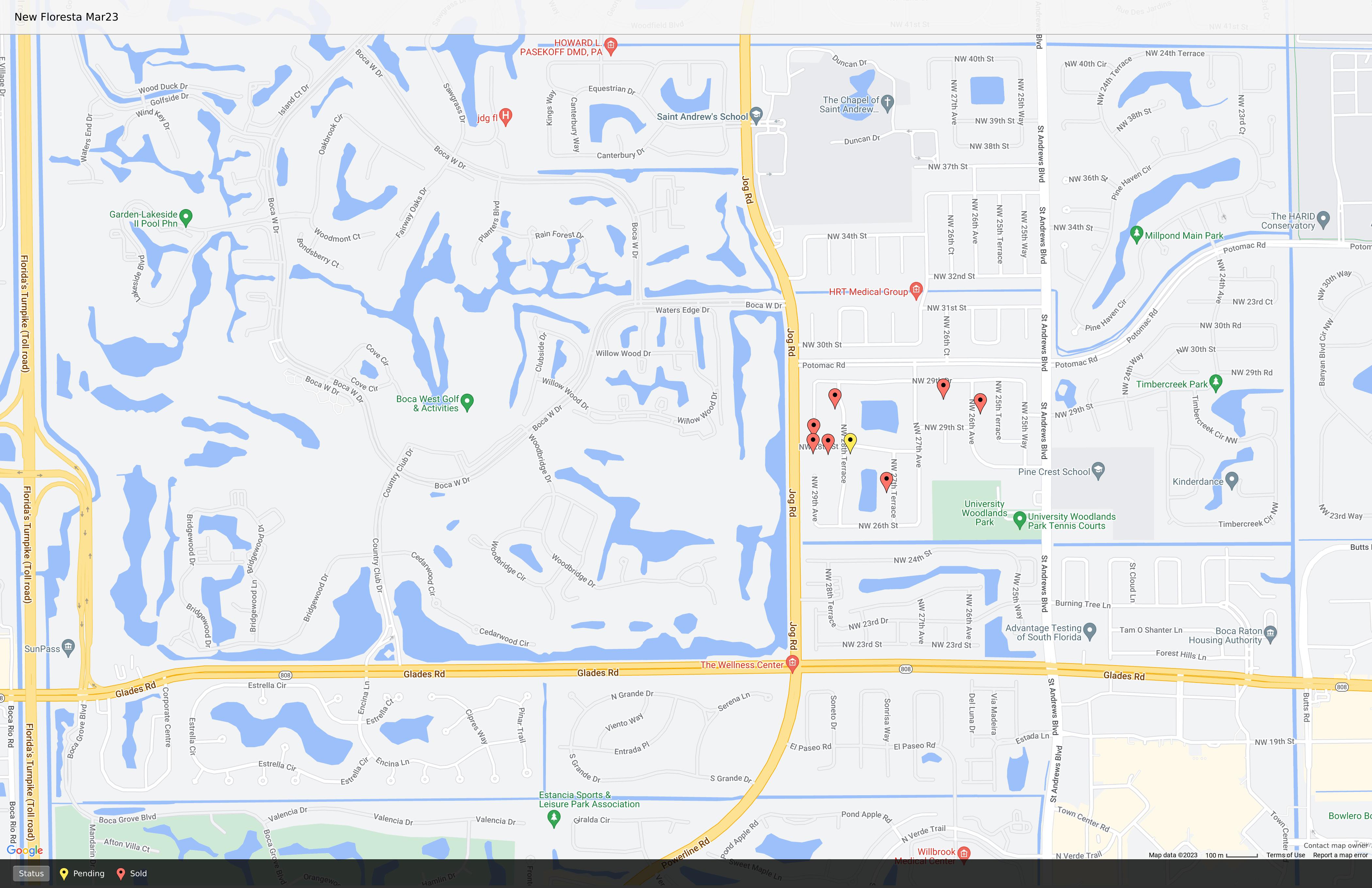Viewport: 1372px width, 888px height.
Task: Select The HARID Conservatory marker
Action: [x=1324, y=219]
